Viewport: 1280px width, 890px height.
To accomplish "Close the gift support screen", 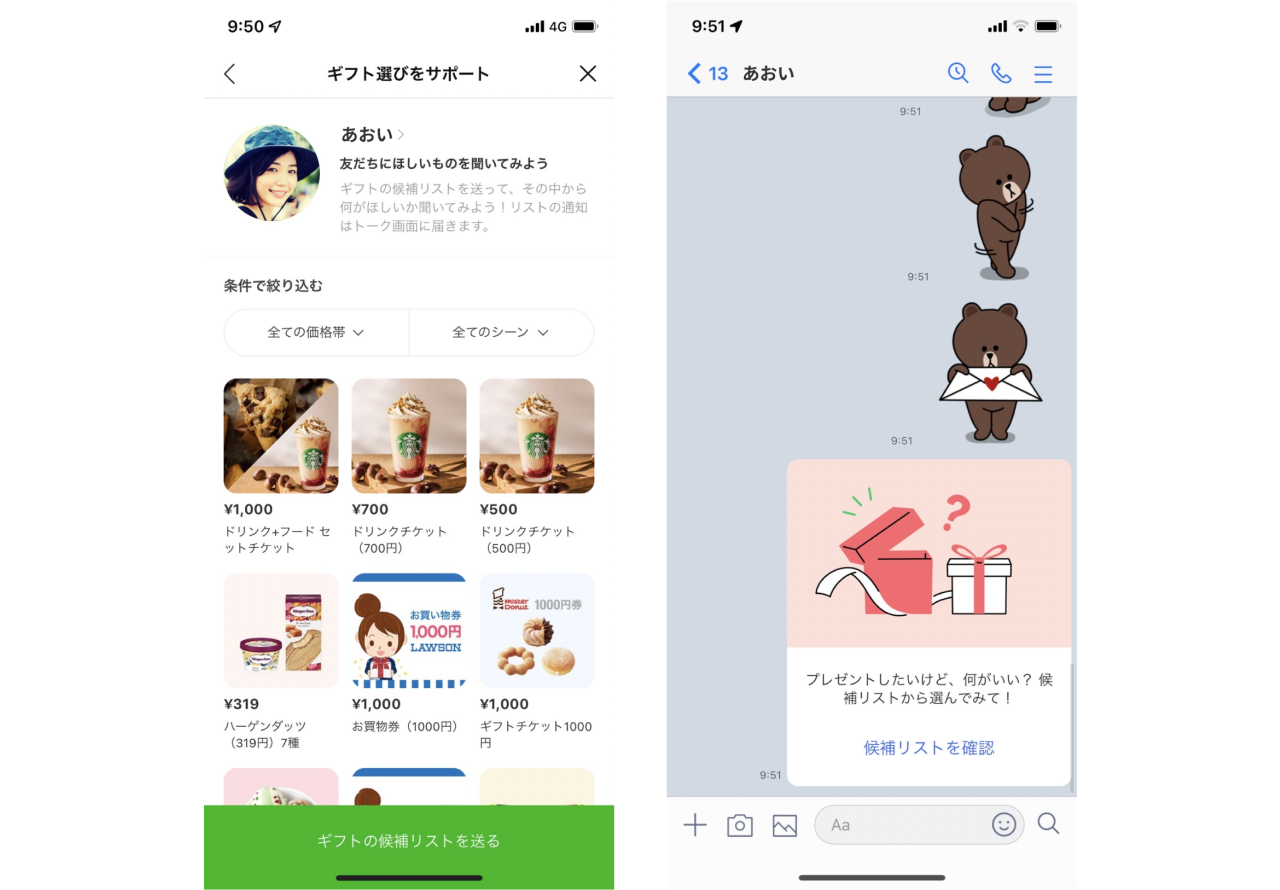I will point(588,74).
